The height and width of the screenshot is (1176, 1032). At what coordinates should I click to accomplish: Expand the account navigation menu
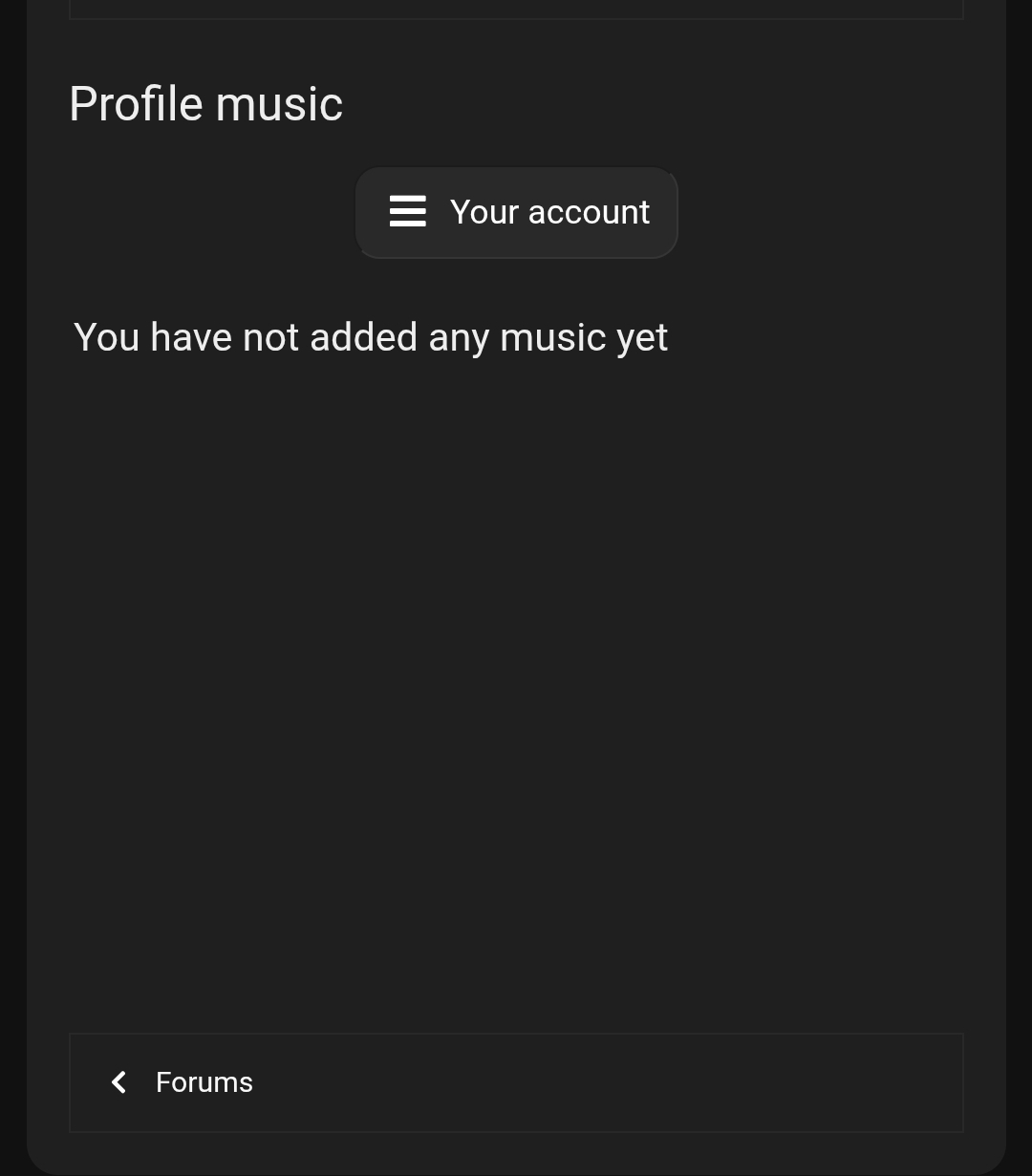tap(516, 212)
